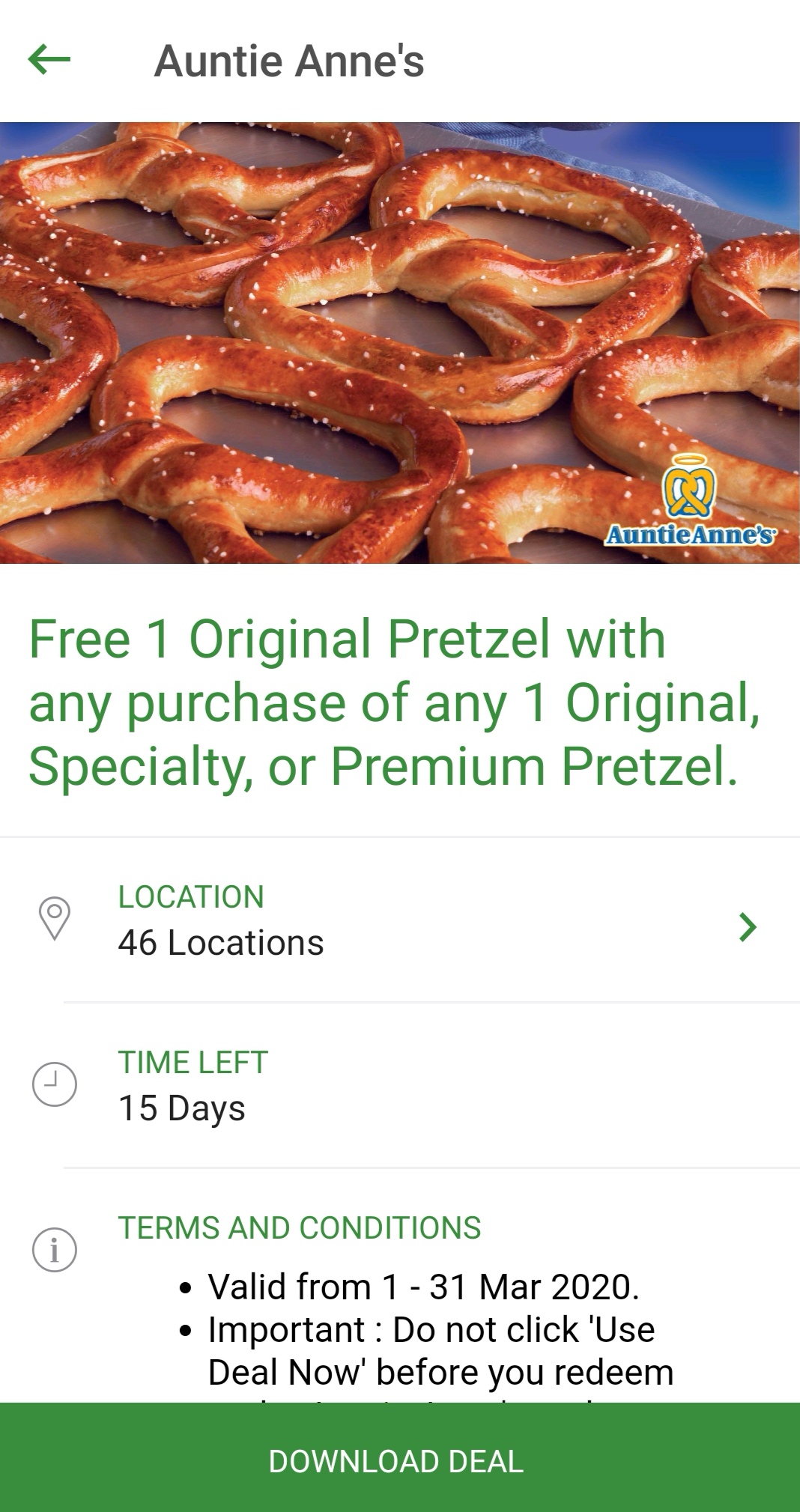Go back using the green arrow
Viewport: 800px width, 1512px height.
[49, 60]
